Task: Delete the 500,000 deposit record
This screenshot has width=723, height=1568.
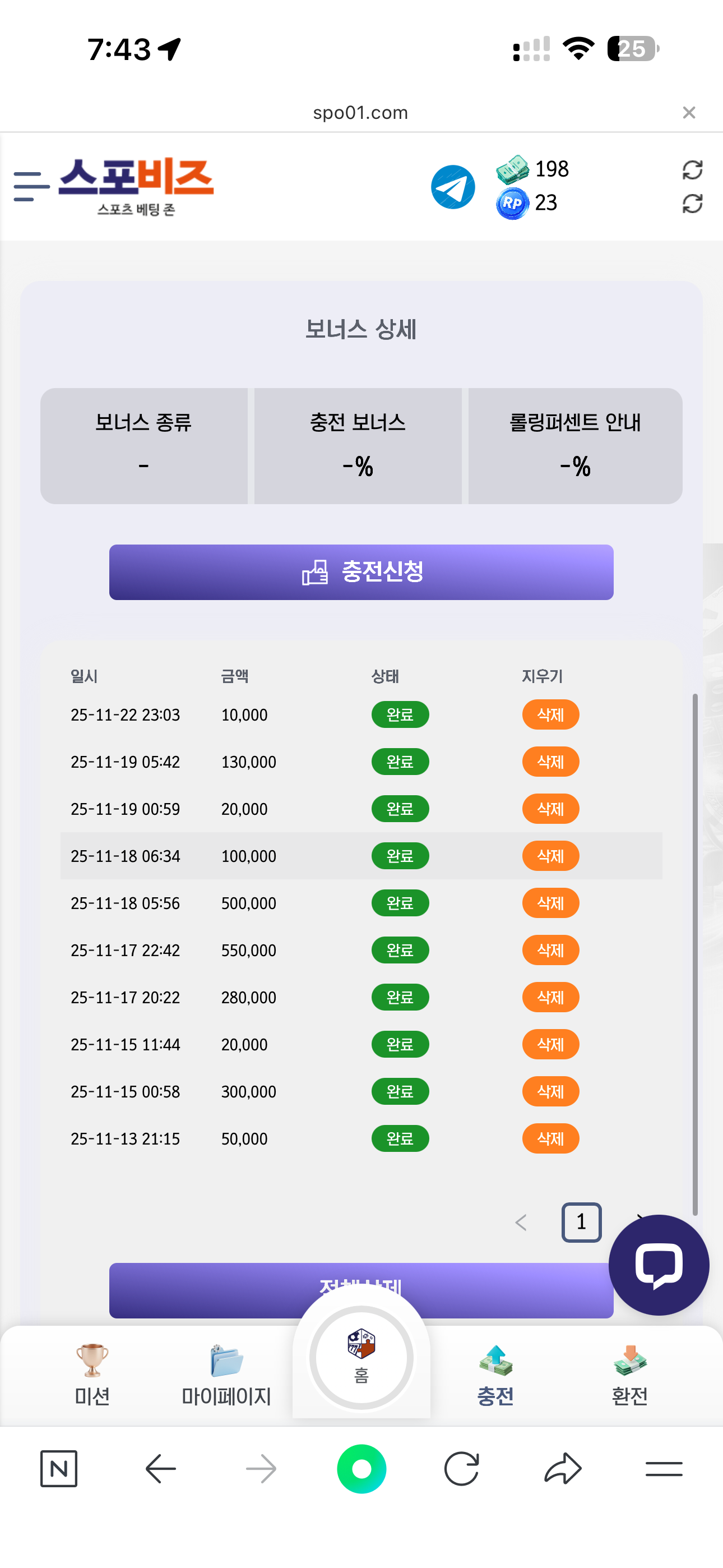Action: pyautogui.click(x=550, y=903)
